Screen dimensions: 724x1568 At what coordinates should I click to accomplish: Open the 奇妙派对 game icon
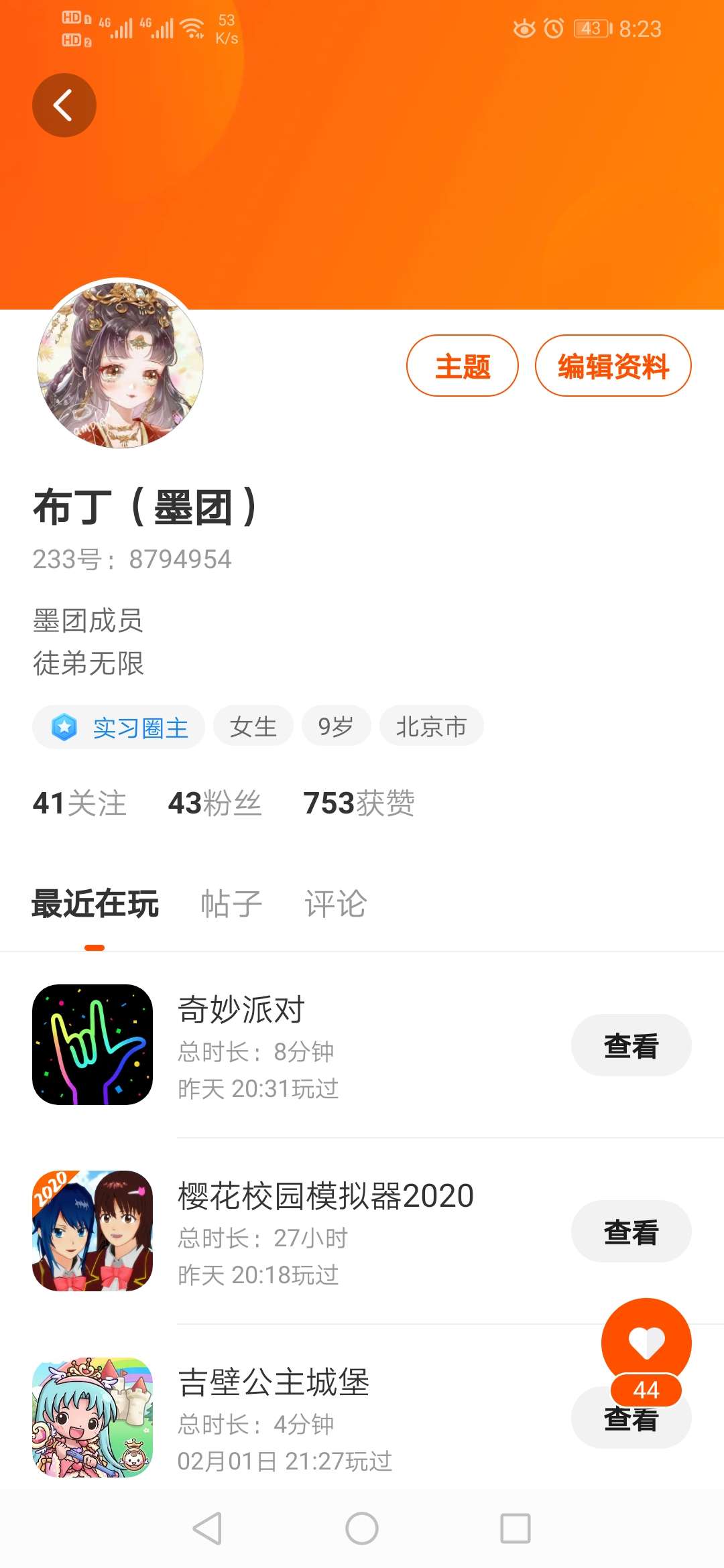(x=93, y=1045)
